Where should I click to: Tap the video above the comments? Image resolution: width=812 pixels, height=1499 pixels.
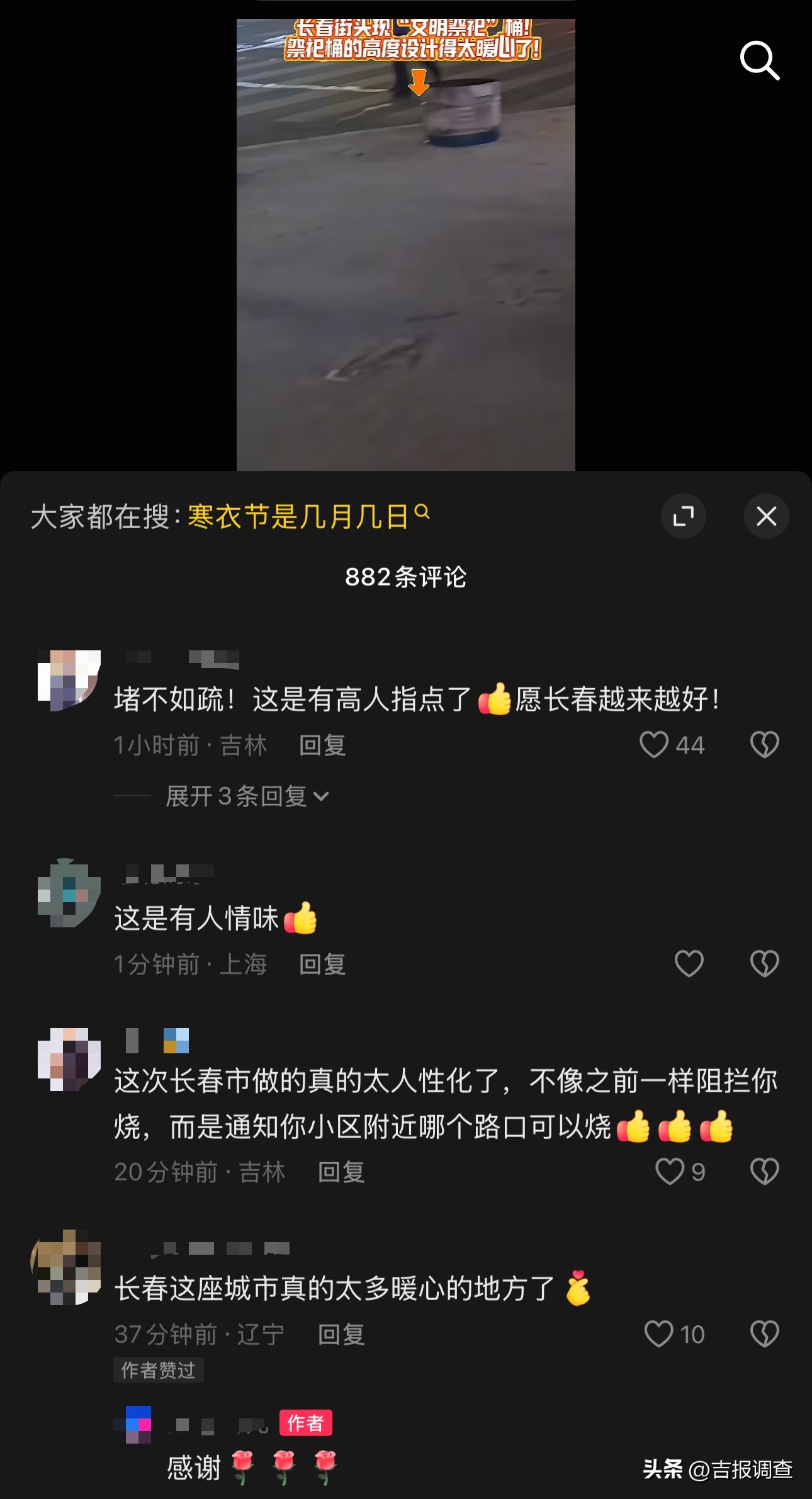pos(405,252)
